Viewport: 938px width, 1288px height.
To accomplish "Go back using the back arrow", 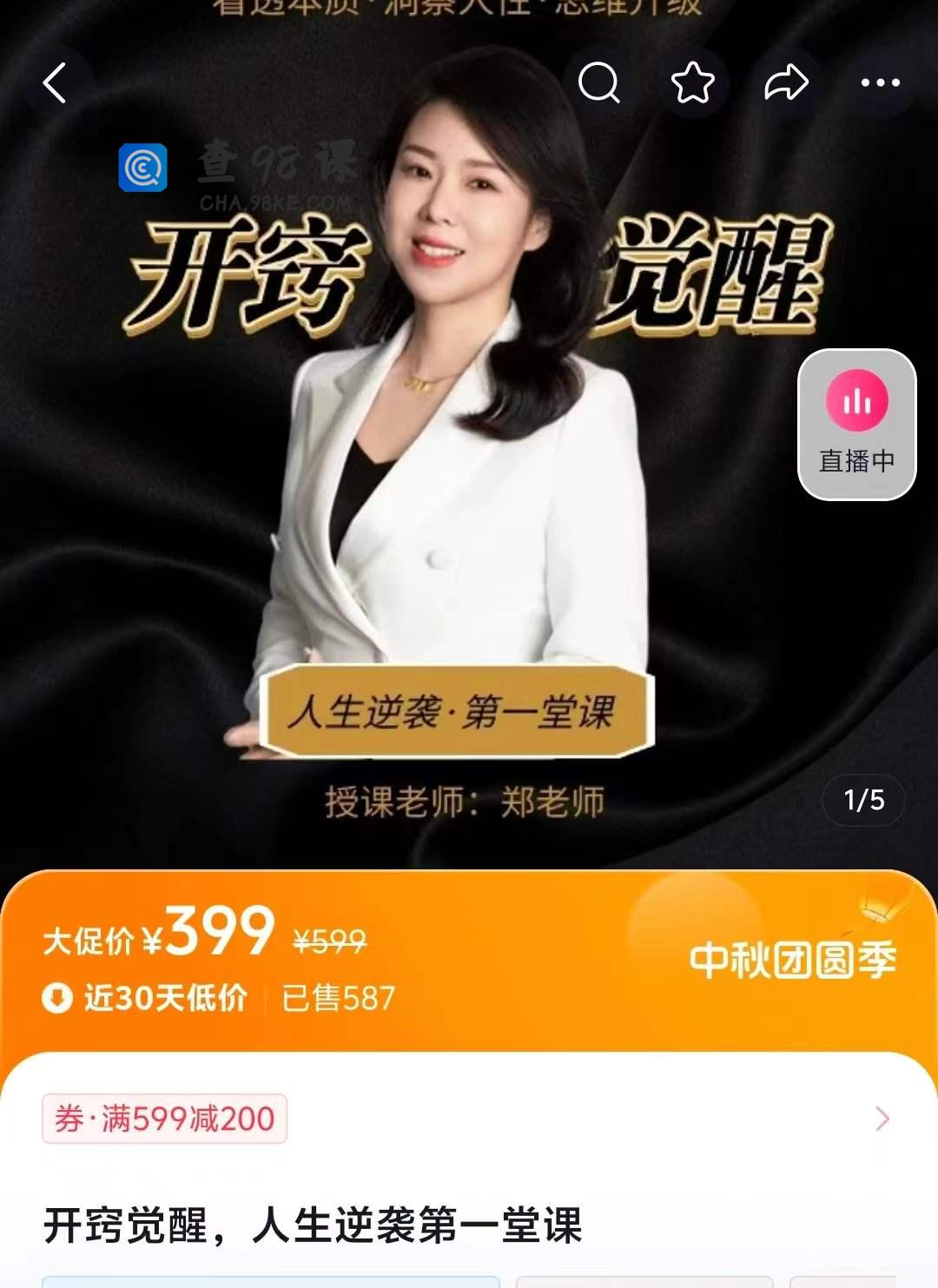I will click(x=56, y=83).
